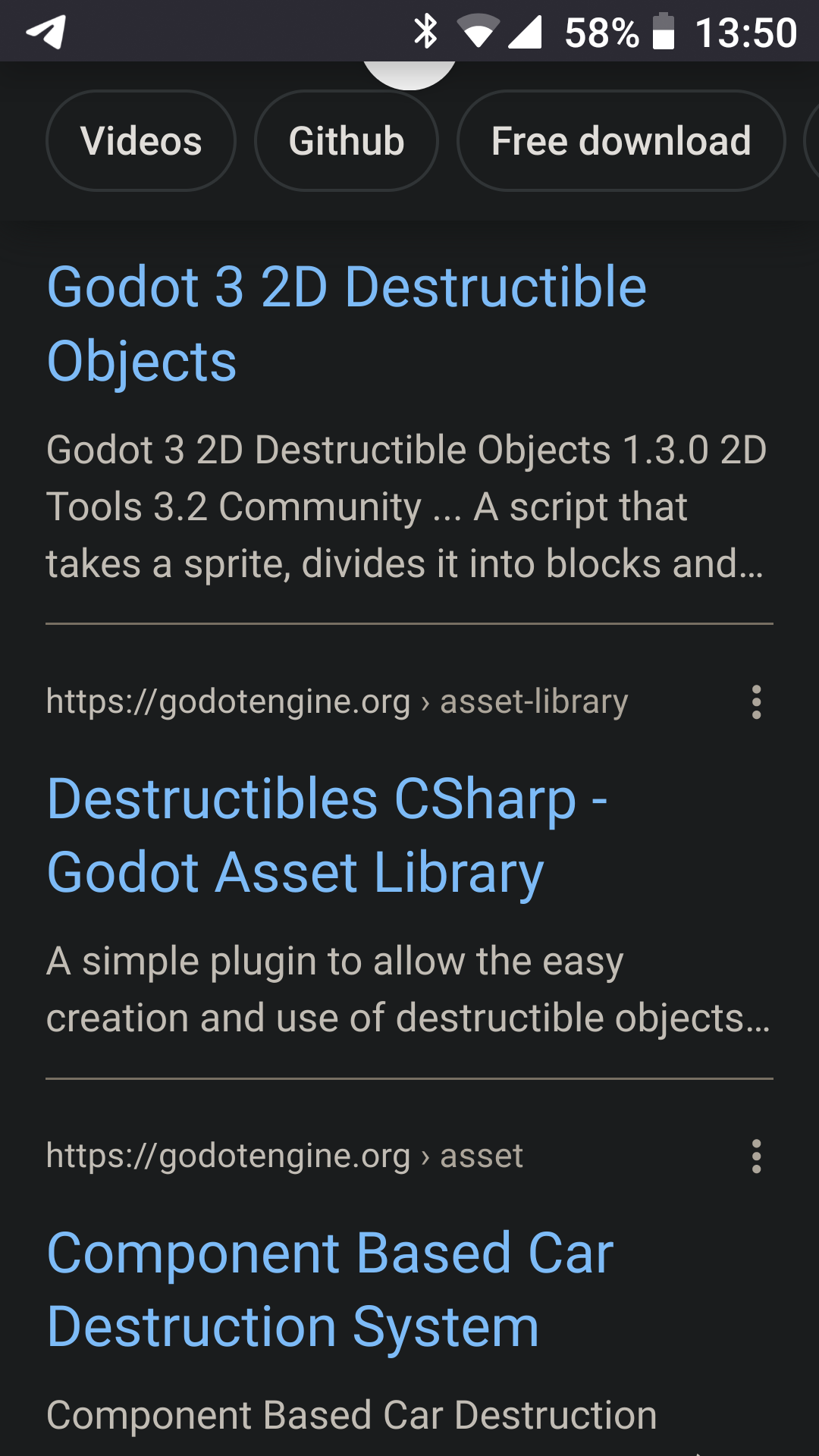
Task: Open more options for Destructibles CSharp result
Action: (756, 702)
